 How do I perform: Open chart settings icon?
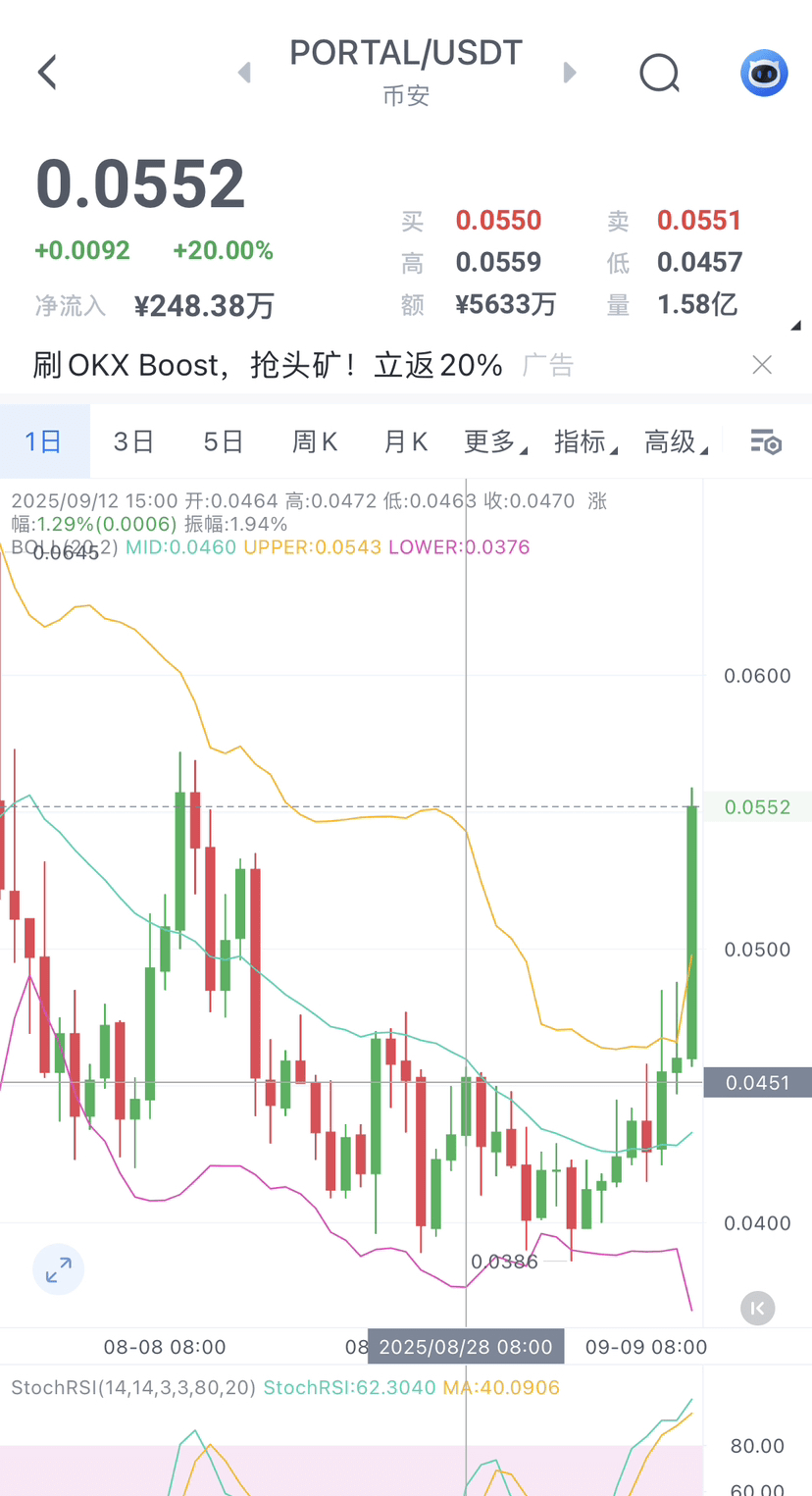766,441
